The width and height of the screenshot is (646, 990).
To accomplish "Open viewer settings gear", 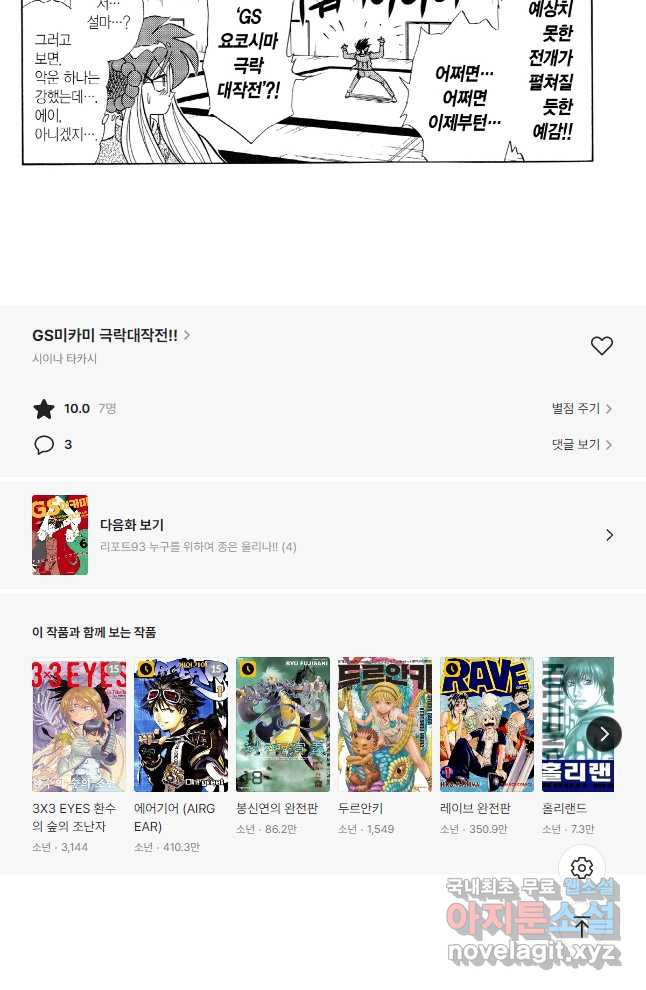I will click(582, 868).
